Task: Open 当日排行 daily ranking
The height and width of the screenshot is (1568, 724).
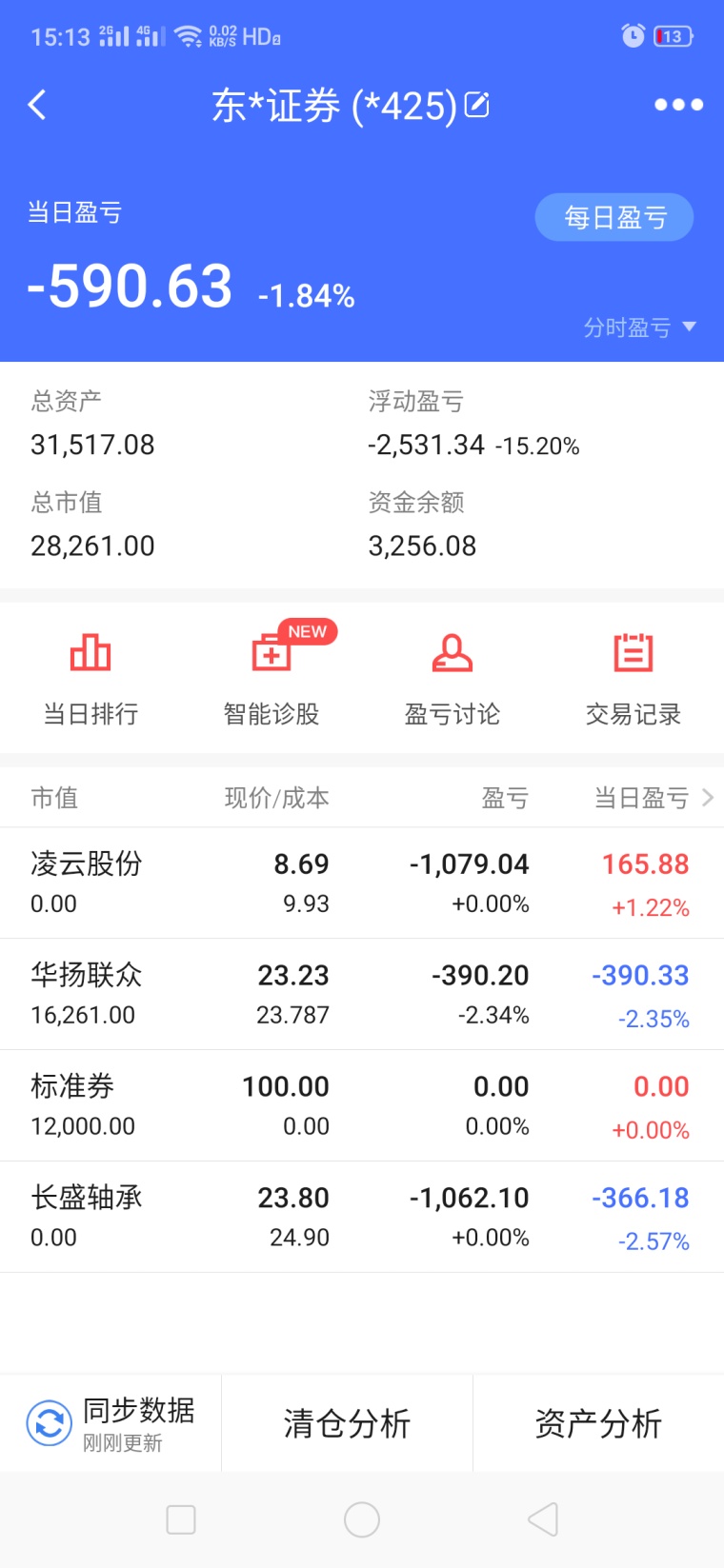Action: 90,678
